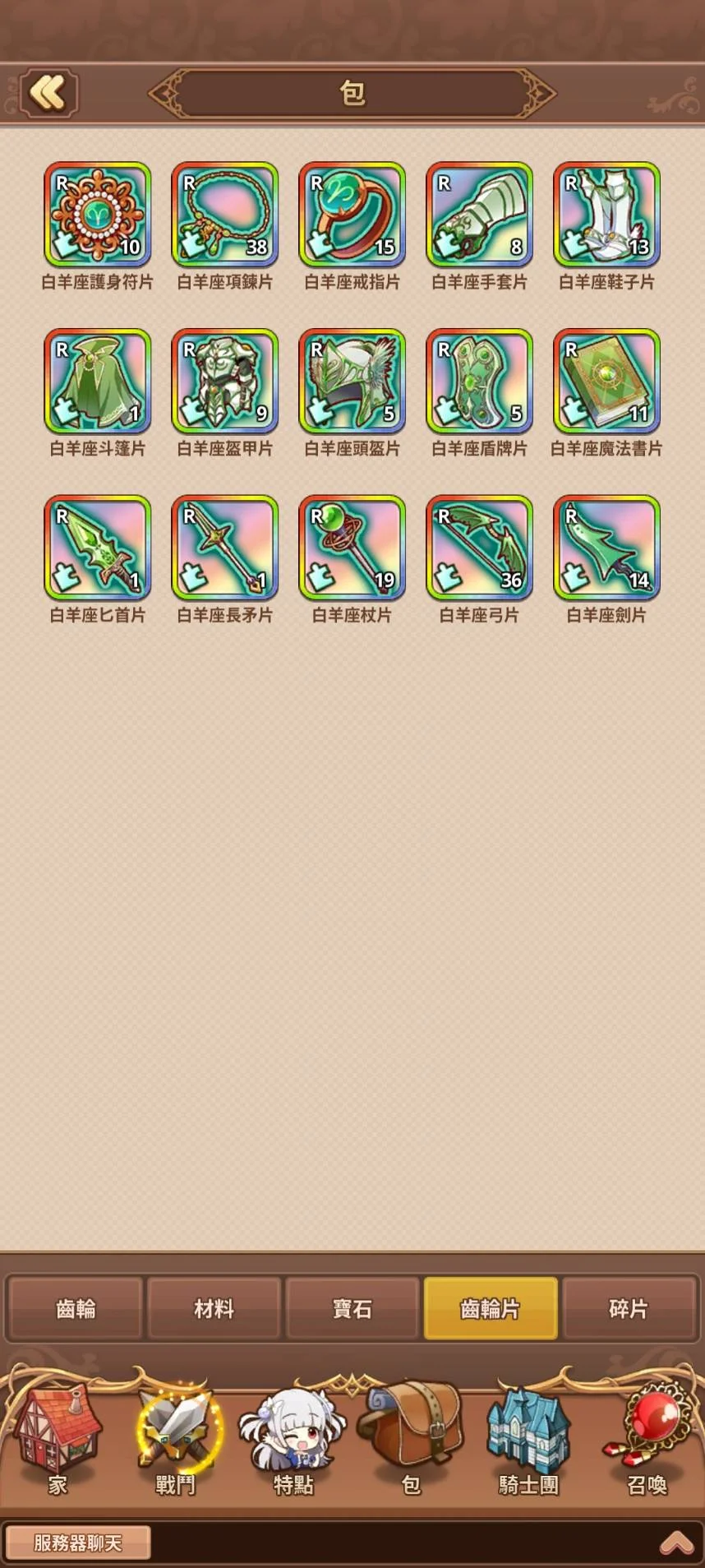Select the 齒輪片 tab
705x1568 pixels.
(491, 1308)
